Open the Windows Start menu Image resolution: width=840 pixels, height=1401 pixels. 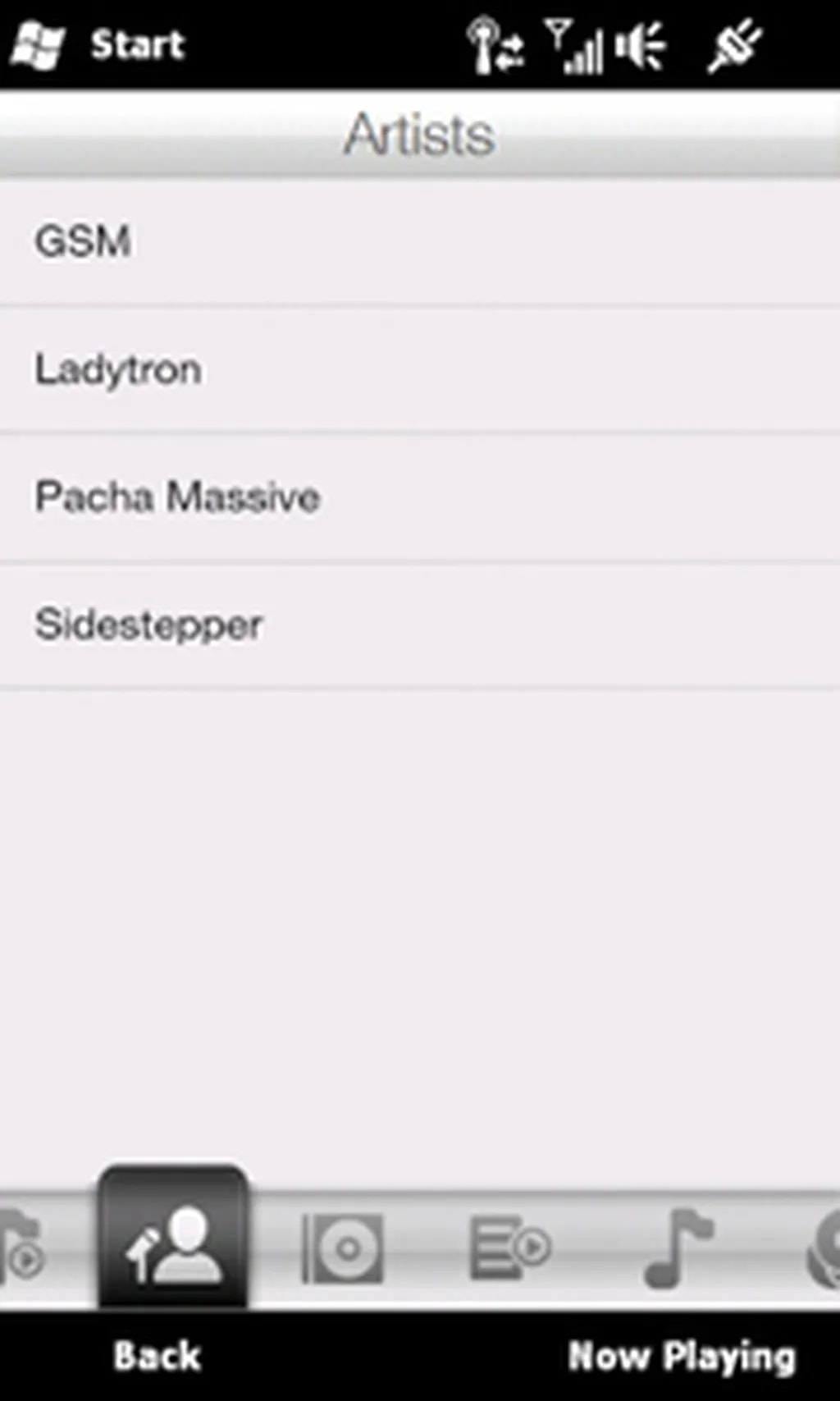point(98,44)
